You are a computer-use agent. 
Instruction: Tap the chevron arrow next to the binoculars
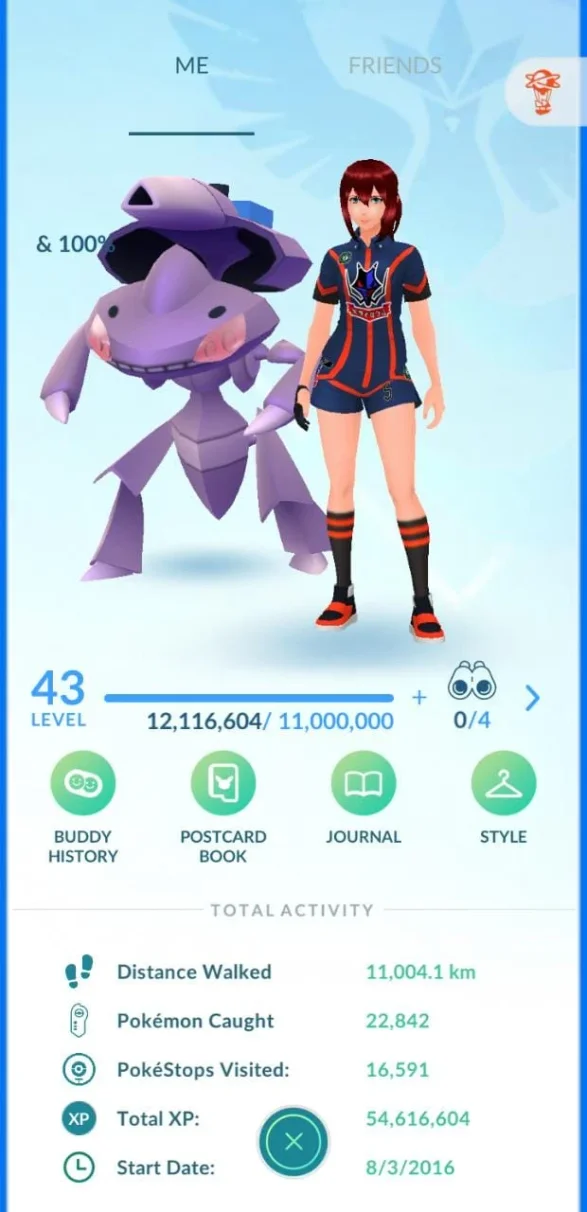(532, 698)
